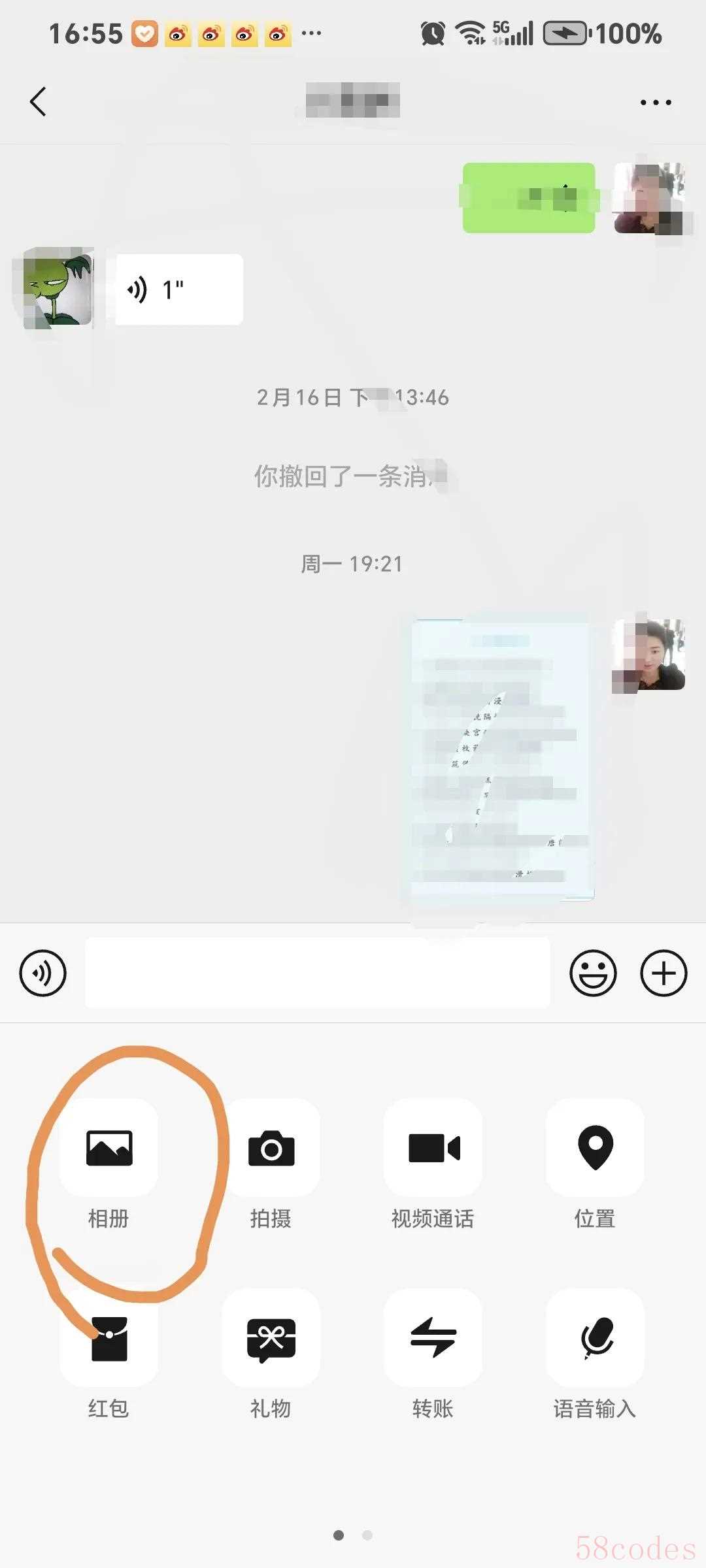Open 相册 to pick a photo

pyautogui.click(x=109, y=1148)
